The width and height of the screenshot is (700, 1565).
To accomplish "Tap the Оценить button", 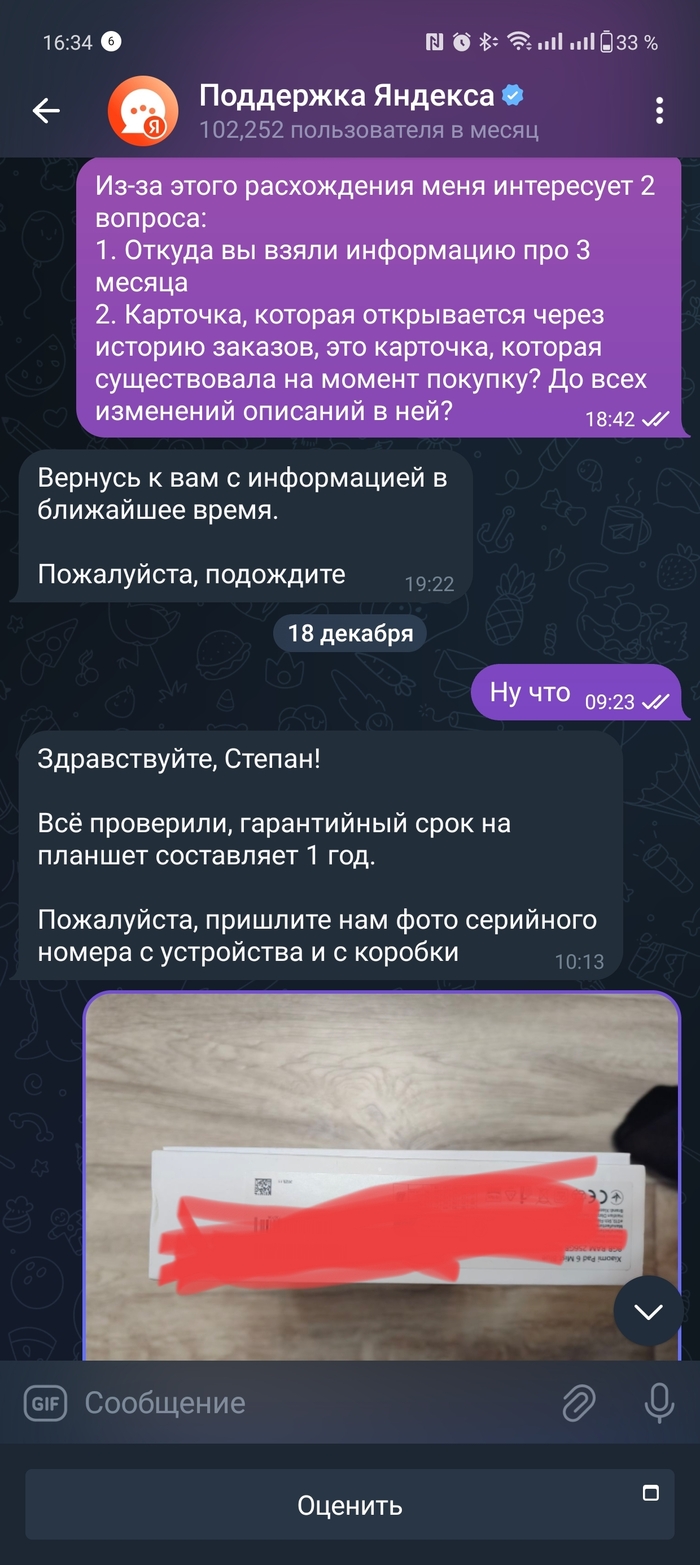I will [x=349, y=1505].
